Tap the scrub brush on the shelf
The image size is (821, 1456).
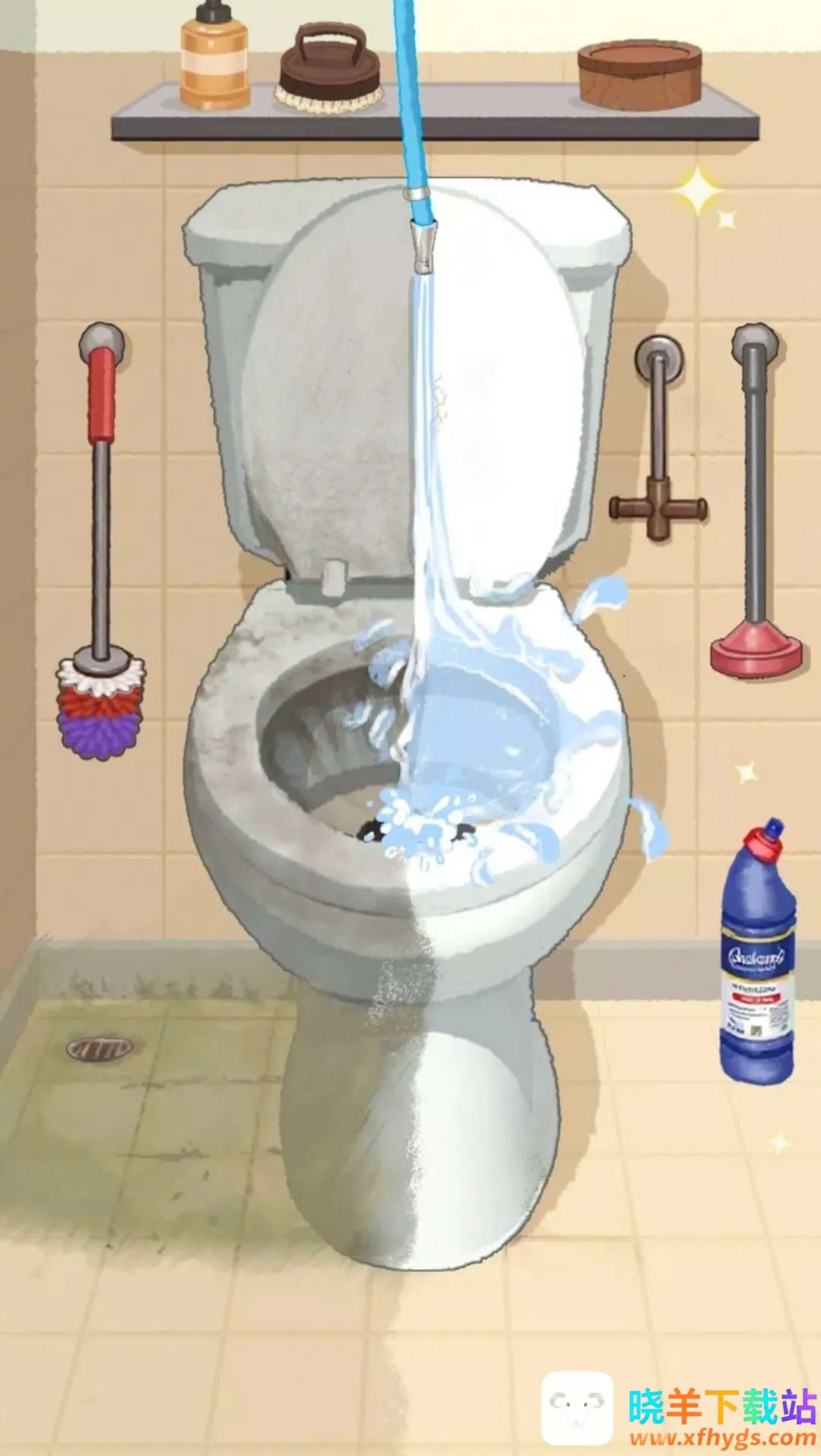pos(330,74)
